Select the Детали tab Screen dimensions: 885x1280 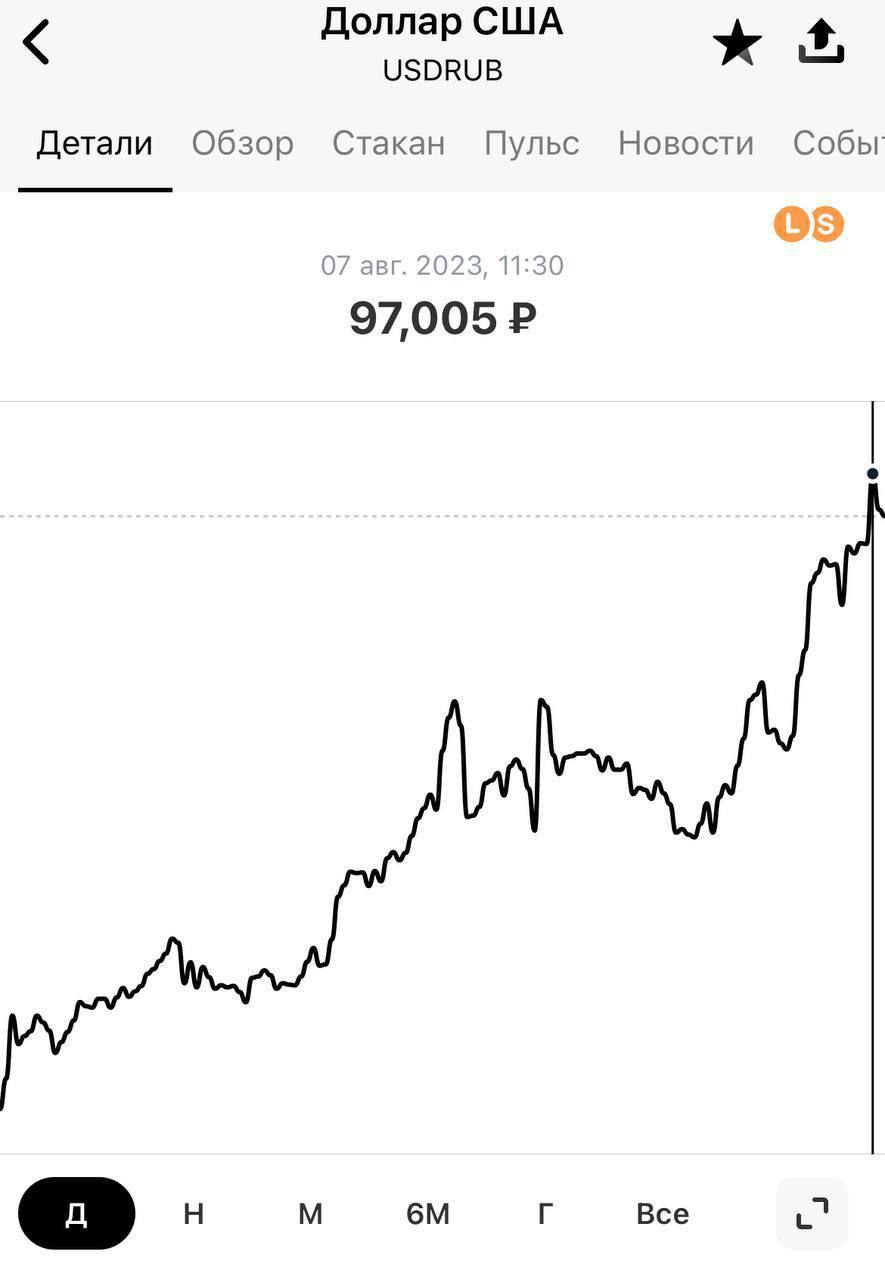pyautogui.click(x=95, y=143)
